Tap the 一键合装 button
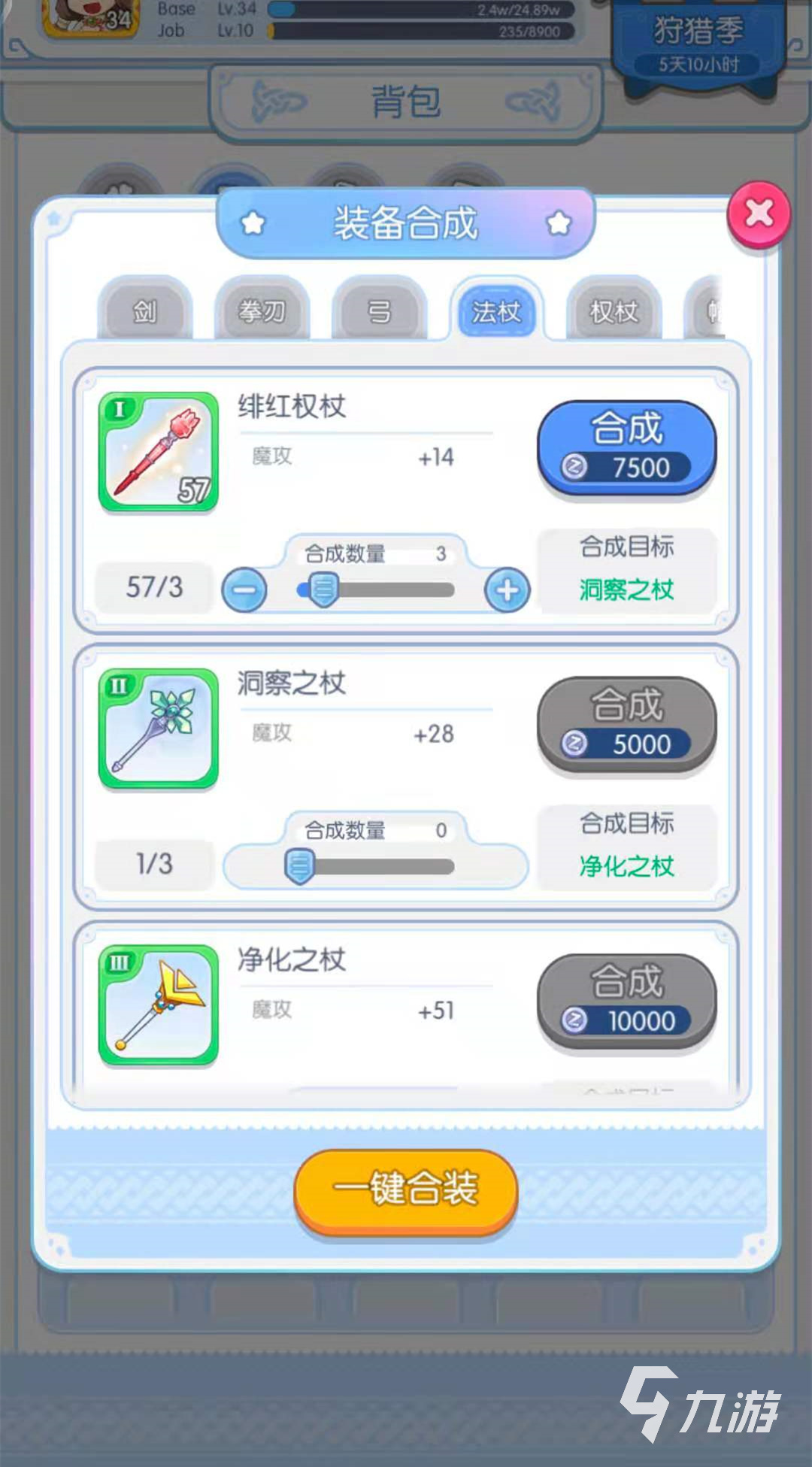 (406, 1190)
